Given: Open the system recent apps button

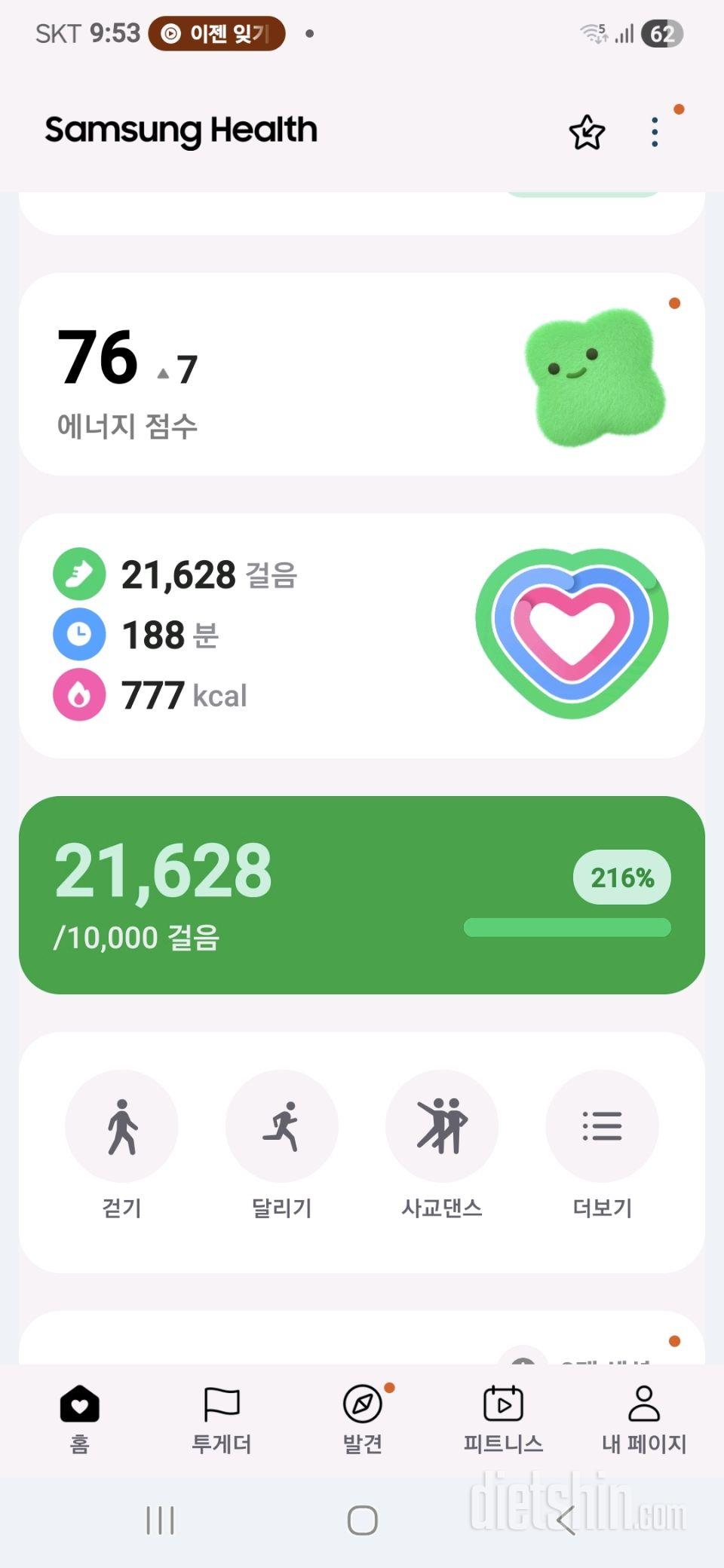Looking at the screenshot, I should [160, 1521].
